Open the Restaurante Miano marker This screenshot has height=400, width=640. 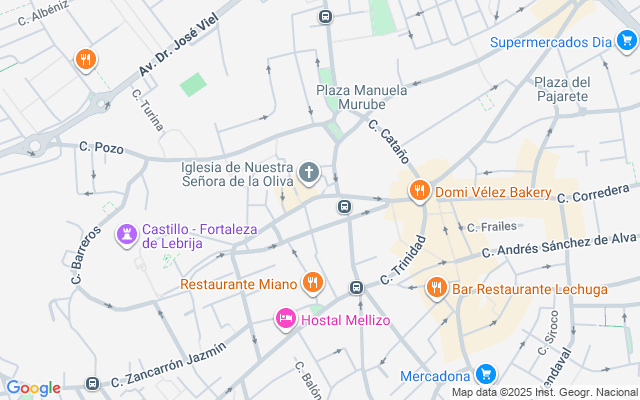tap(313, 283)
